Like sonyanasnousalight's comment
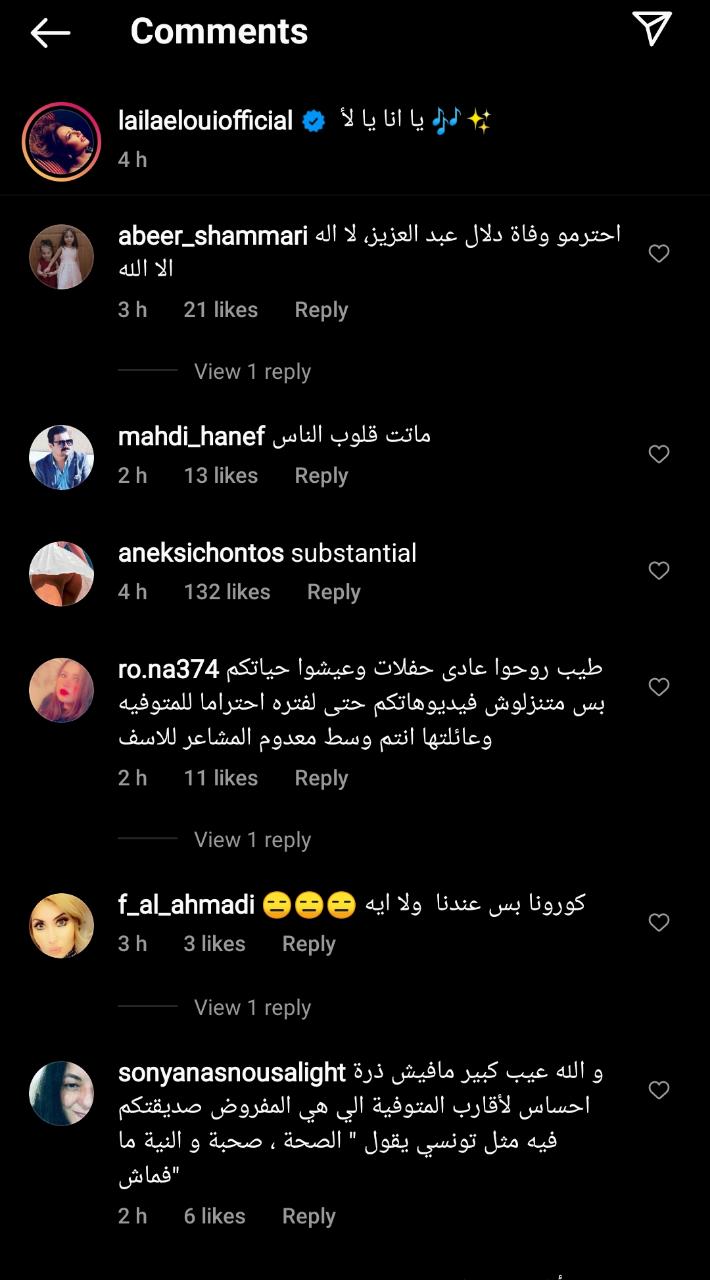Image resolution: width=710 pixels, height=1280 pixels. click(659, 1090)
